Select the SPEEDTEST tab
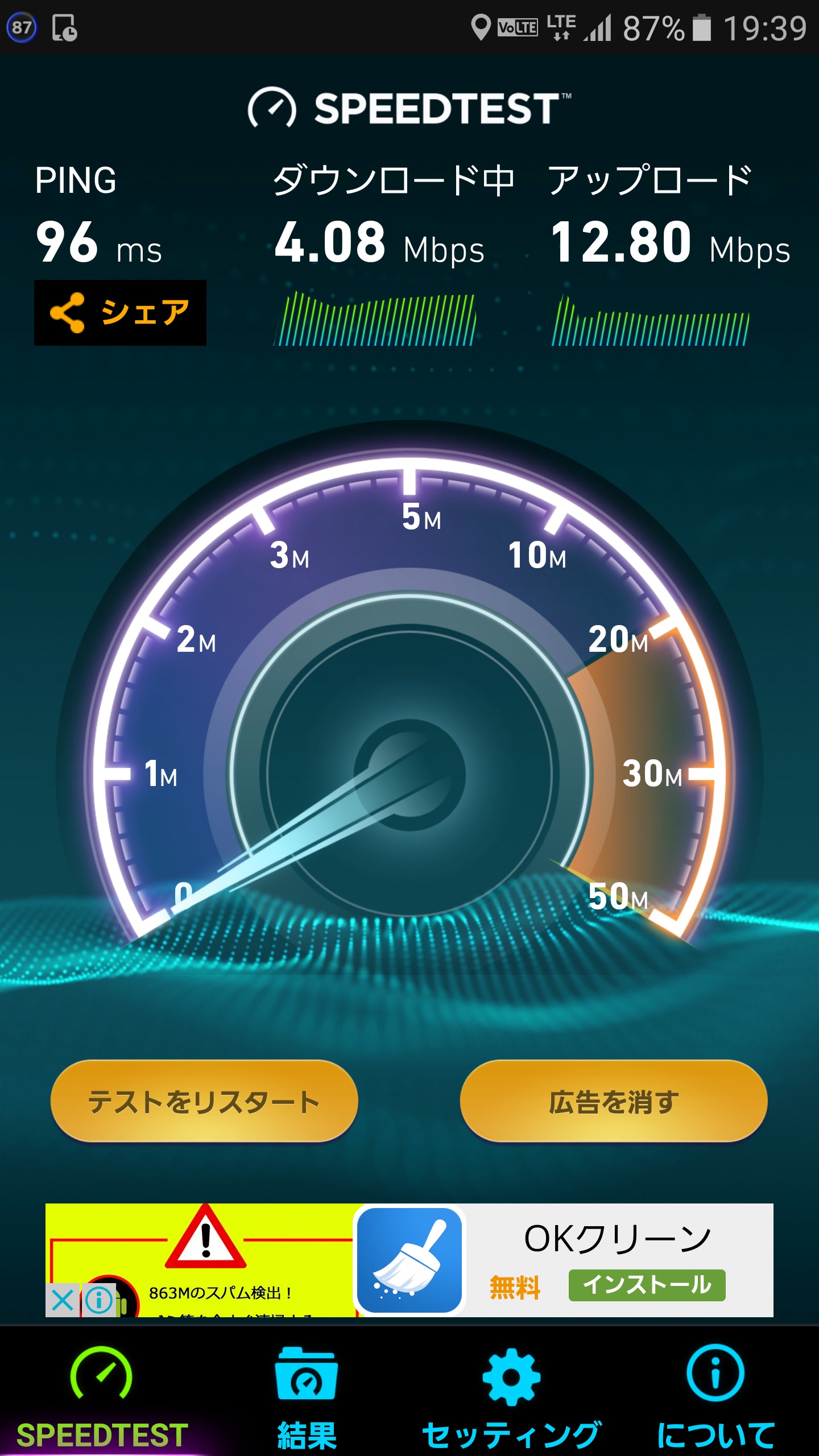 click(x=102, y=1393)
